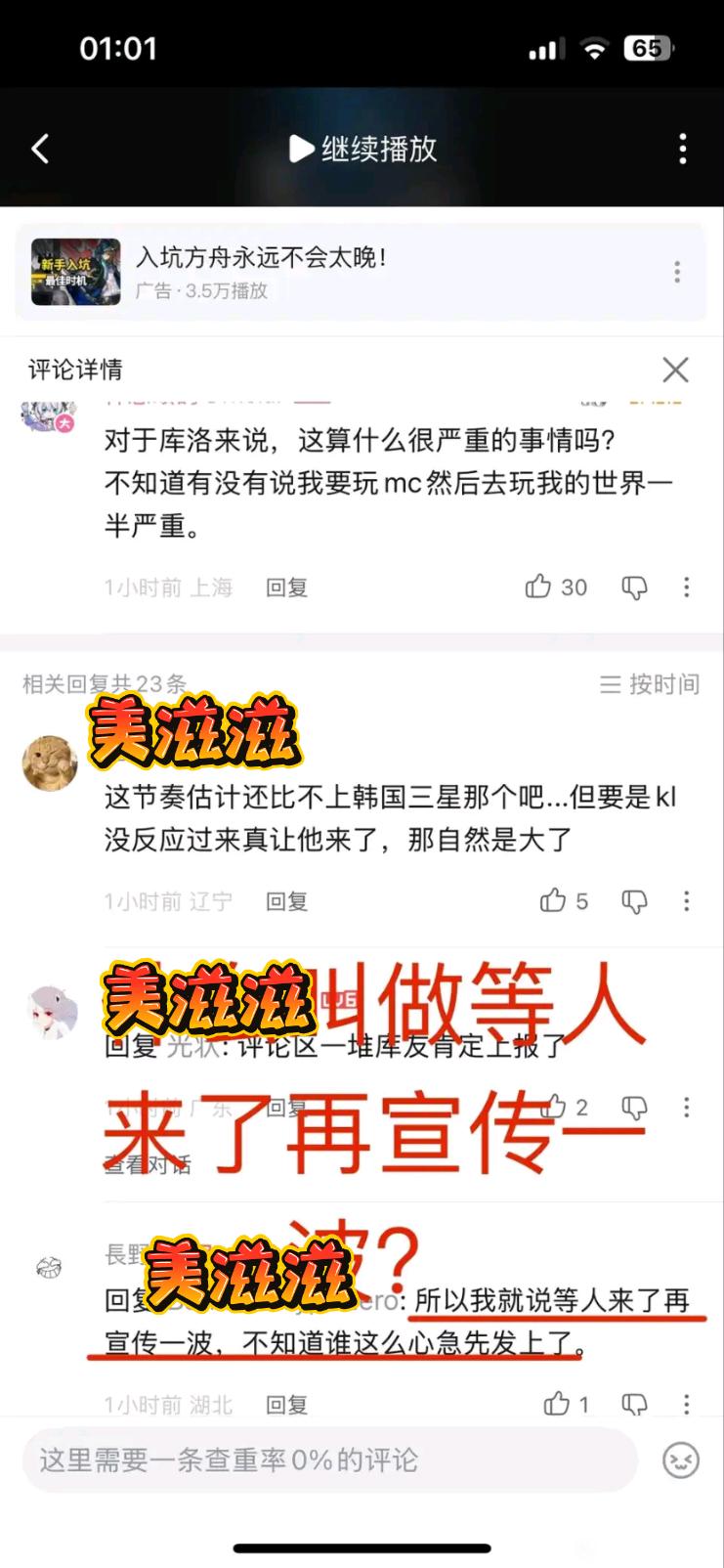Focus the comment input field at bottom

(329, 1459)
